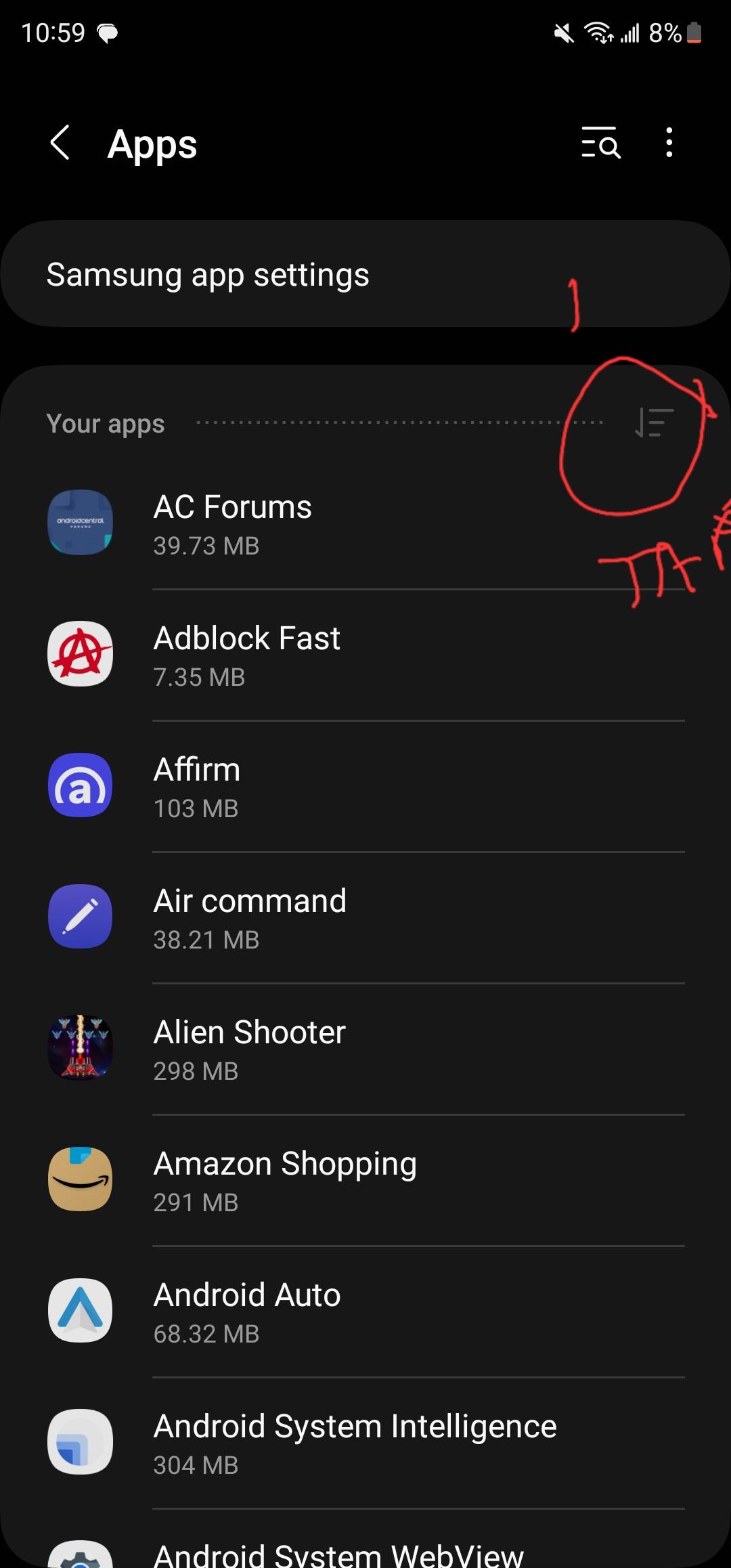Open the search apps icon

click(600, 143)
